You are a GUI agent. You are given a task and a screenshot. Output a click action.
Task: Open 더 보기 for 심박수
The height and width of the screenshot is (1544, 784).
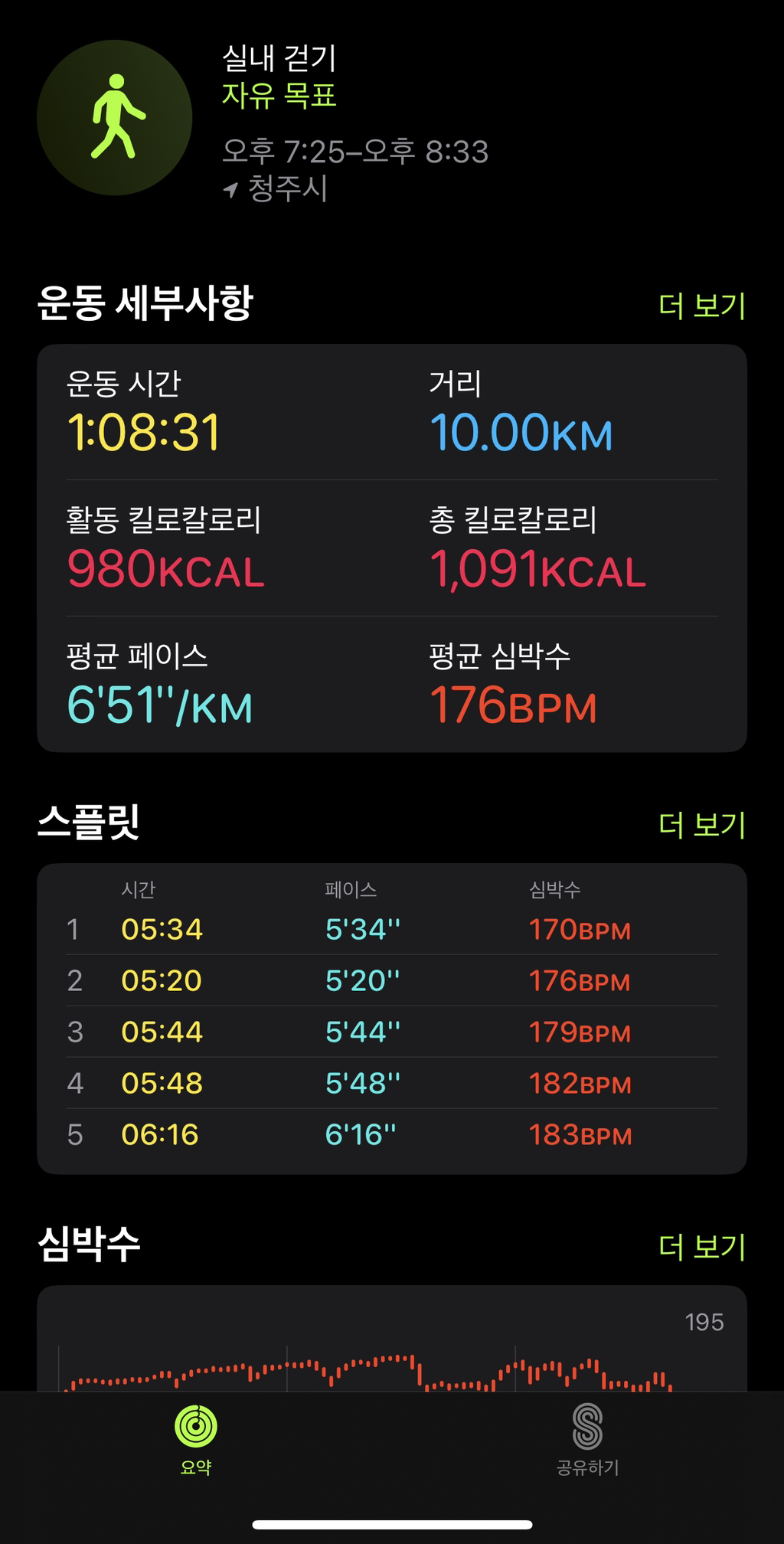701,1247
